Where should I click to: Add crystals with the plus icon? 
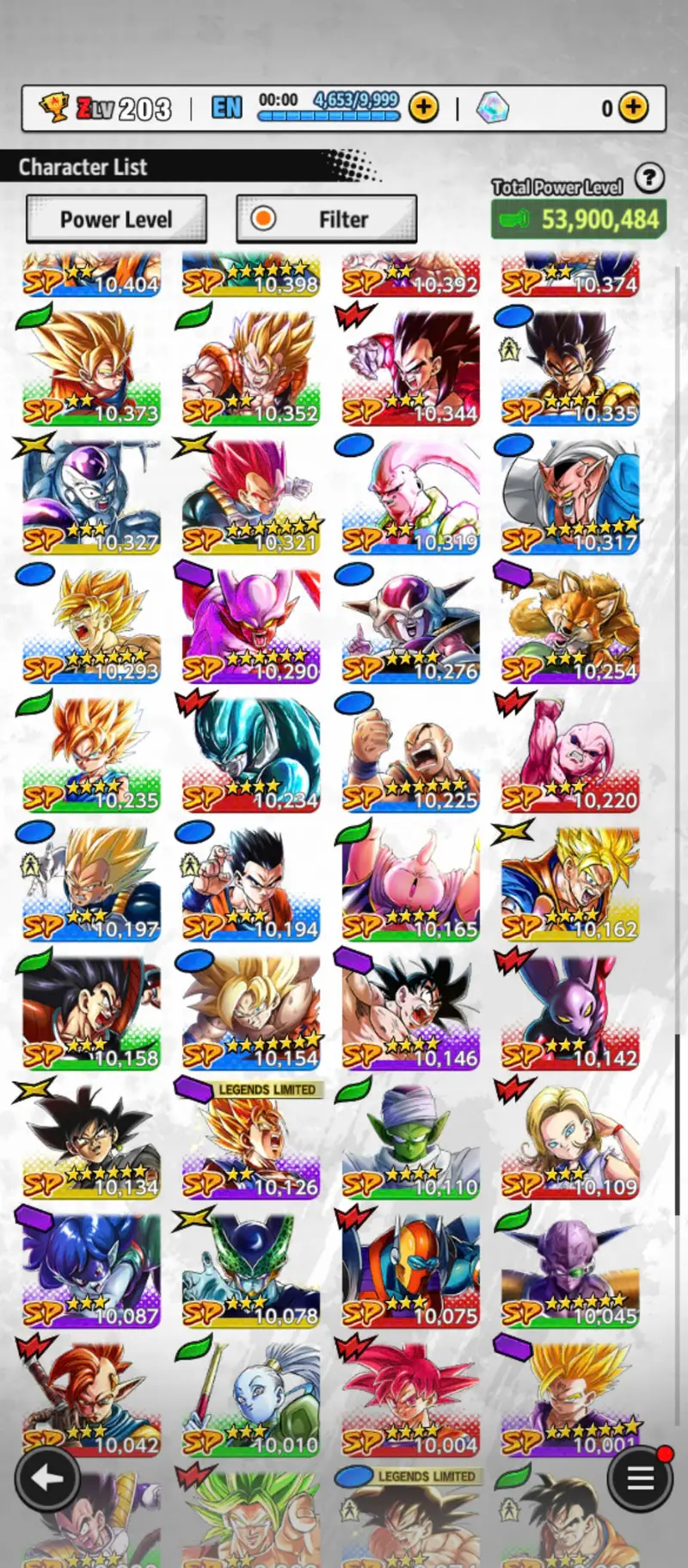tap(634, 108)
